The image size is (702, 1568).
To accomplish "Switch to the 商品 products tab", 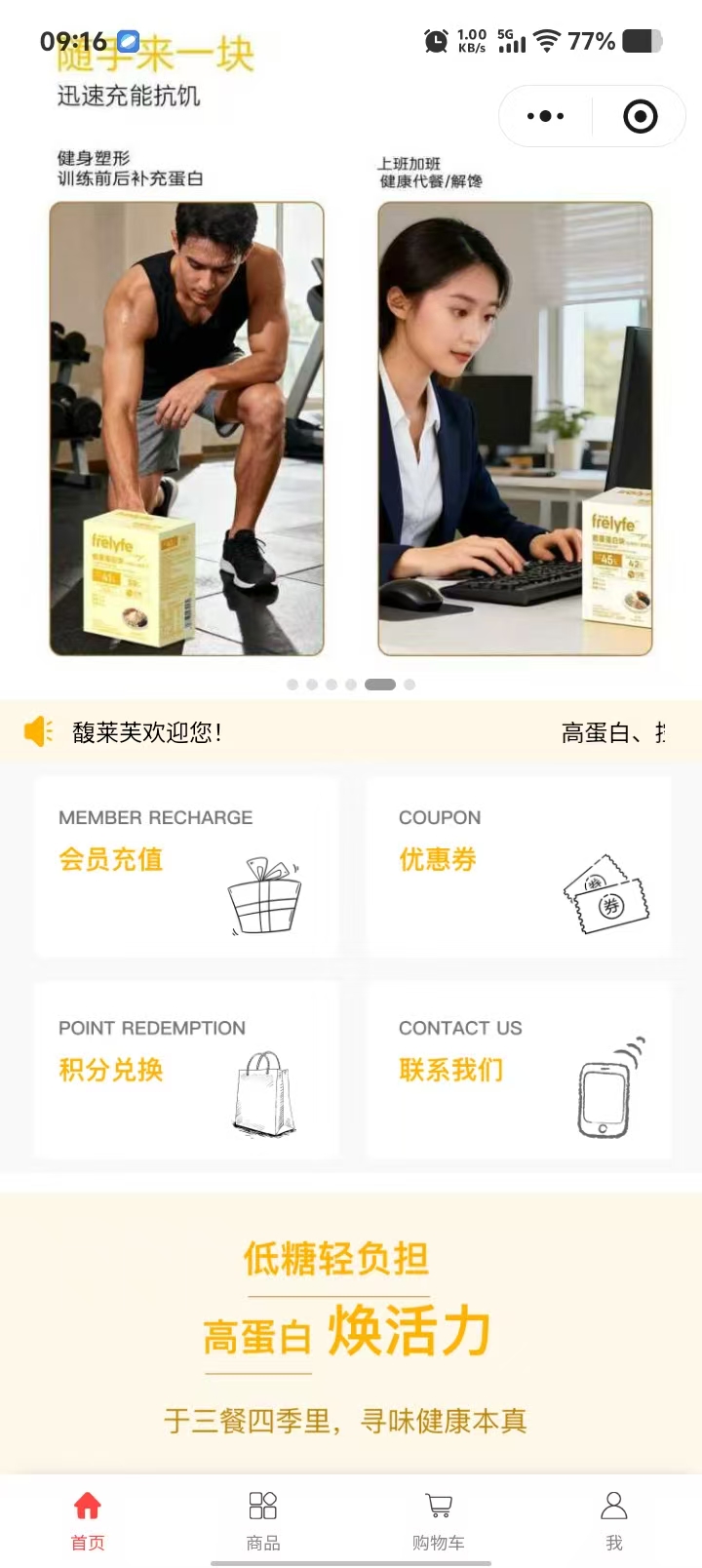I will coord(263,1519).
